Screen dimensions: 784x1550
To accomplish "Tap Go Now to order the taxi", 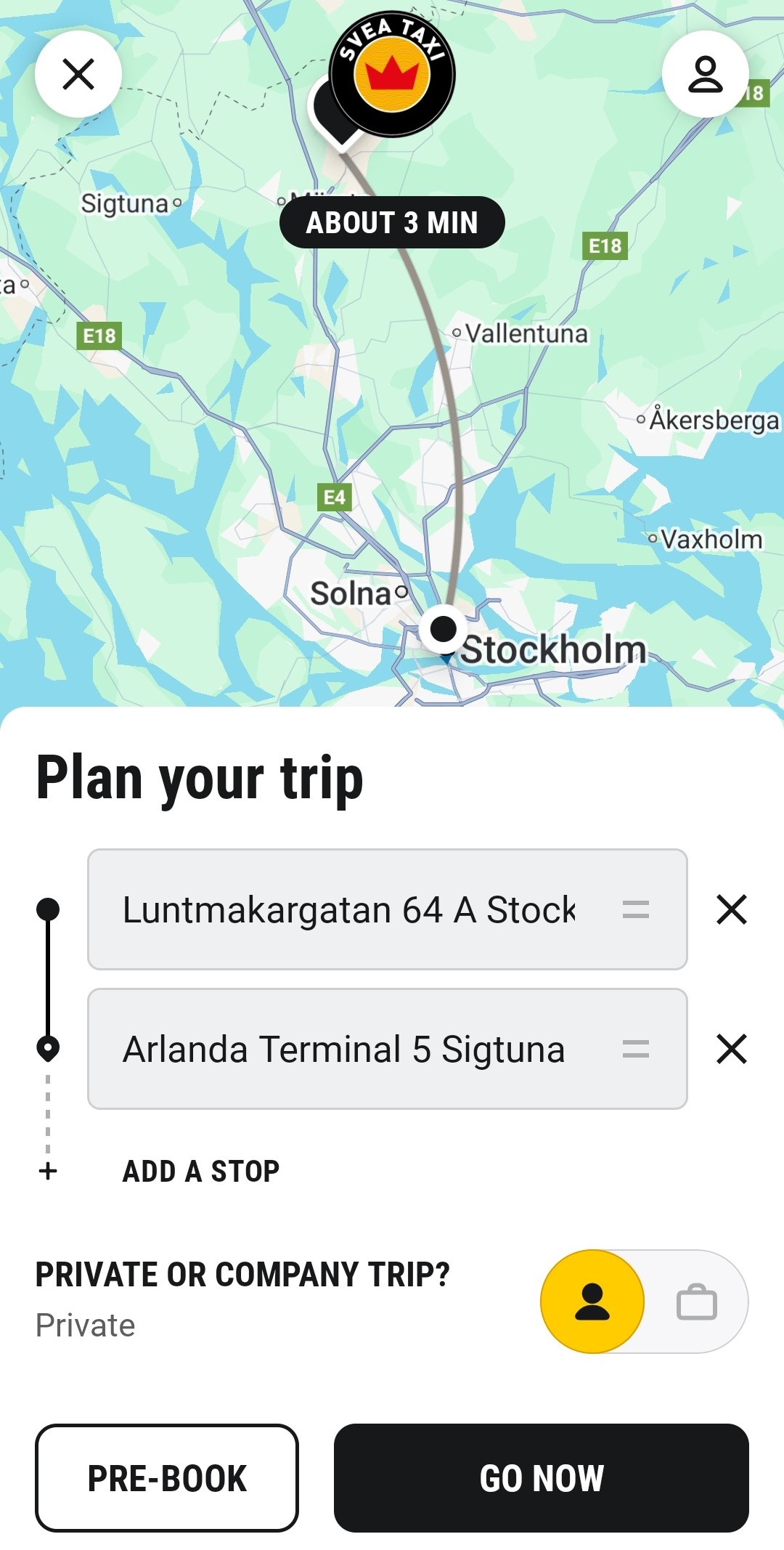I will pos(542,1478).
